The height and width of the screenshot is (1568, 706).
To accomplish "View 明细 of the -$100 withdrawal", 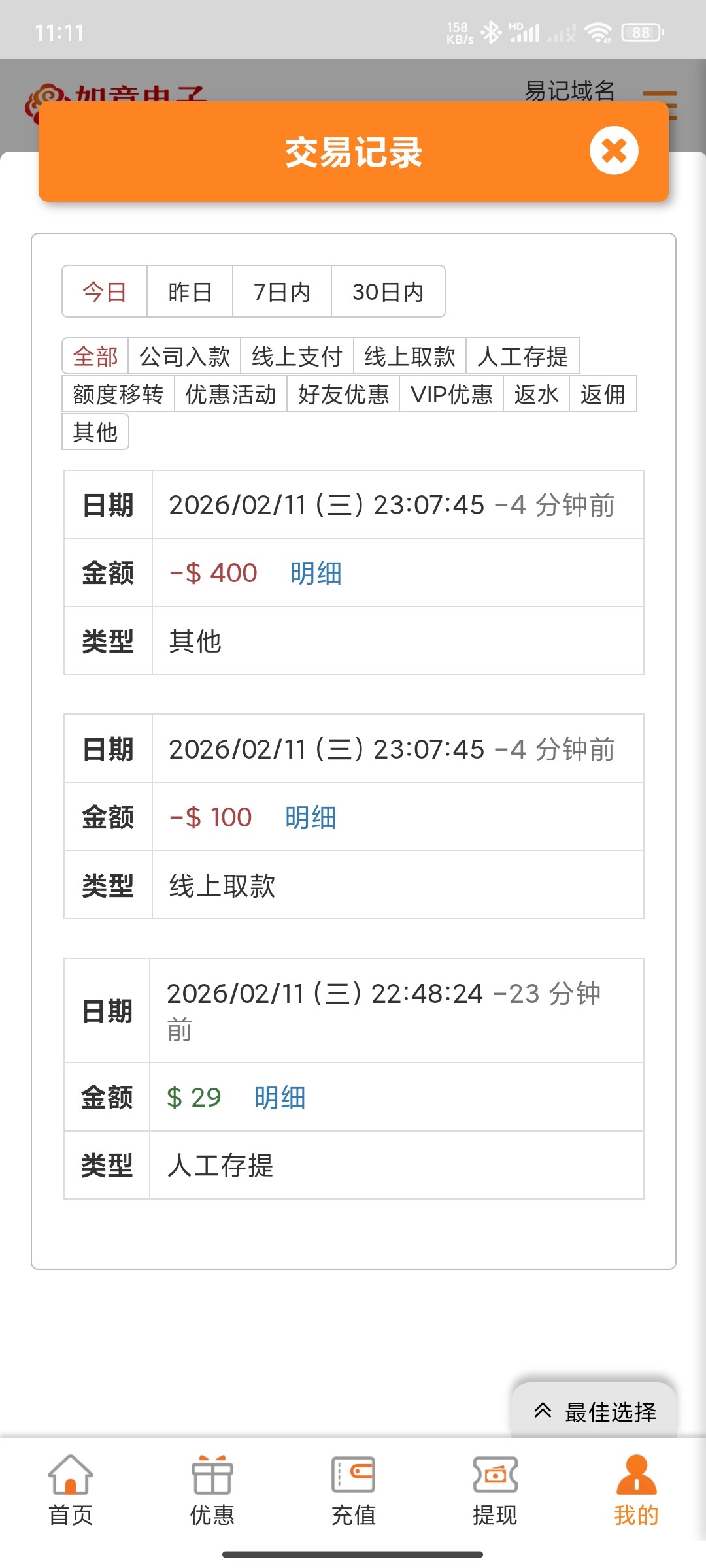I will click(311, 817).
